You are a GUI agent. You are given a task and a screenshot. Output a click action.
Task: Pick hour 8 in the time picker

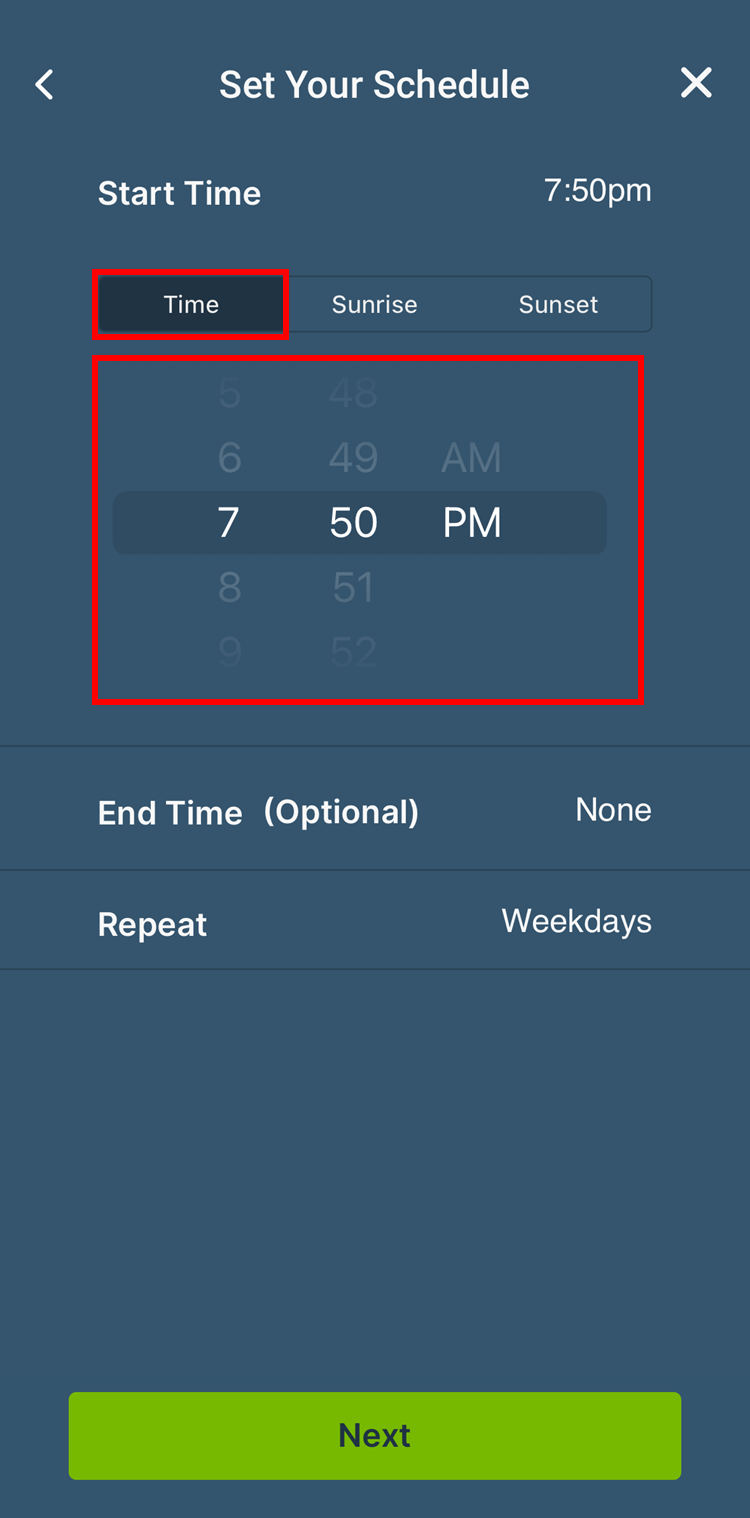click(x=229, y=587)
